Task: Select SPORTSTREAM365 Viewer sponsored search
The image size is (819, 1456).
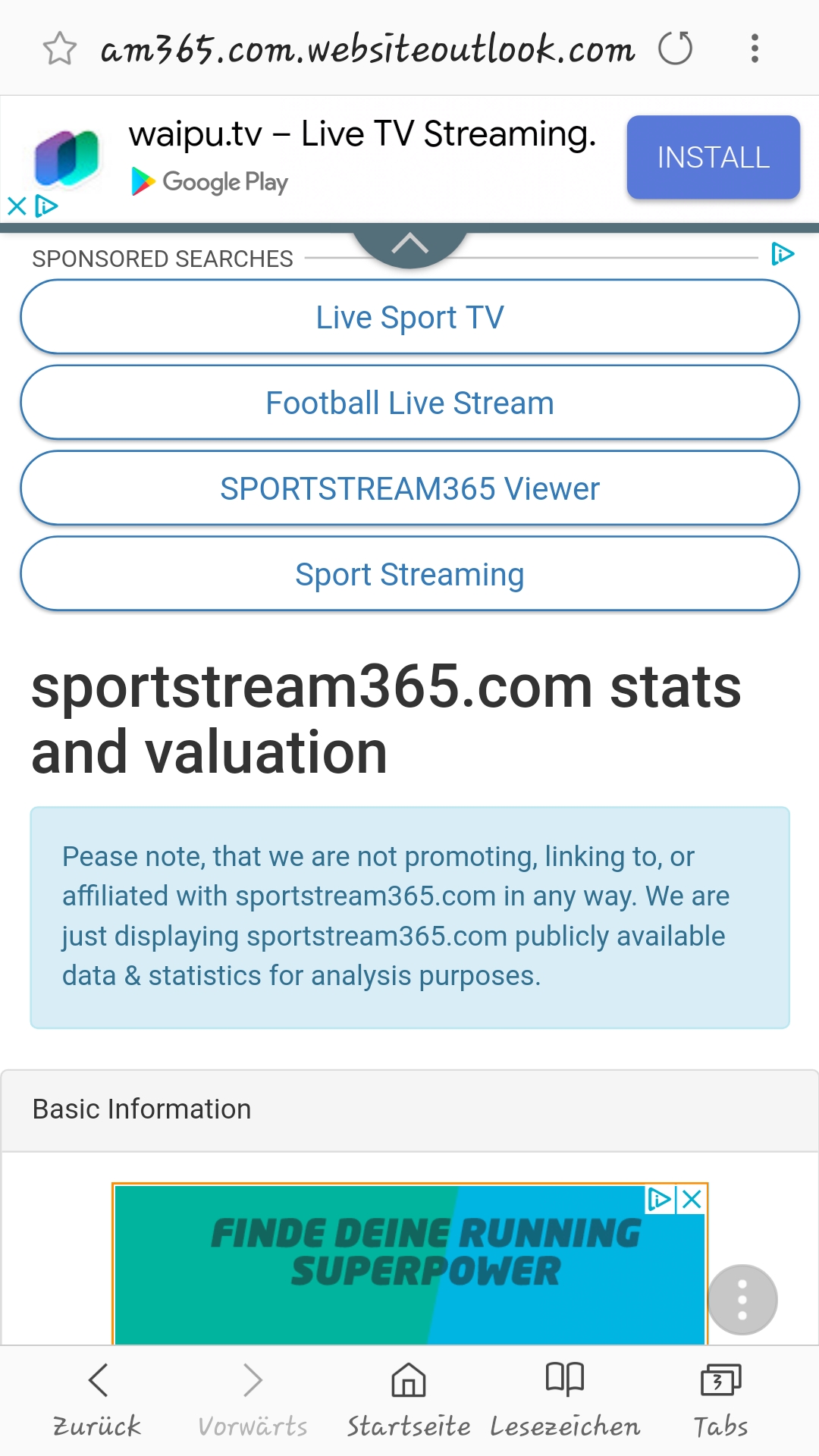Action: 409,488
